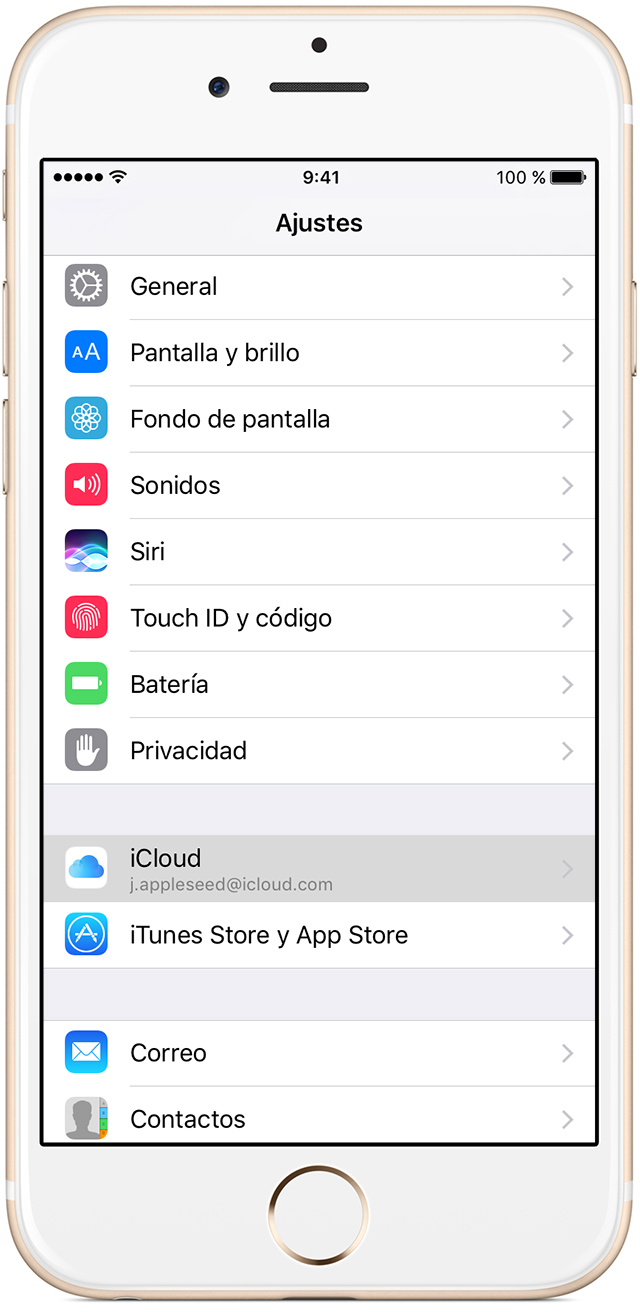Screen dimensions: 640x1312
Task: Open iCloud account j.appleseed@icloud.com
Action: pyautogui.click(x=318, y=869)
